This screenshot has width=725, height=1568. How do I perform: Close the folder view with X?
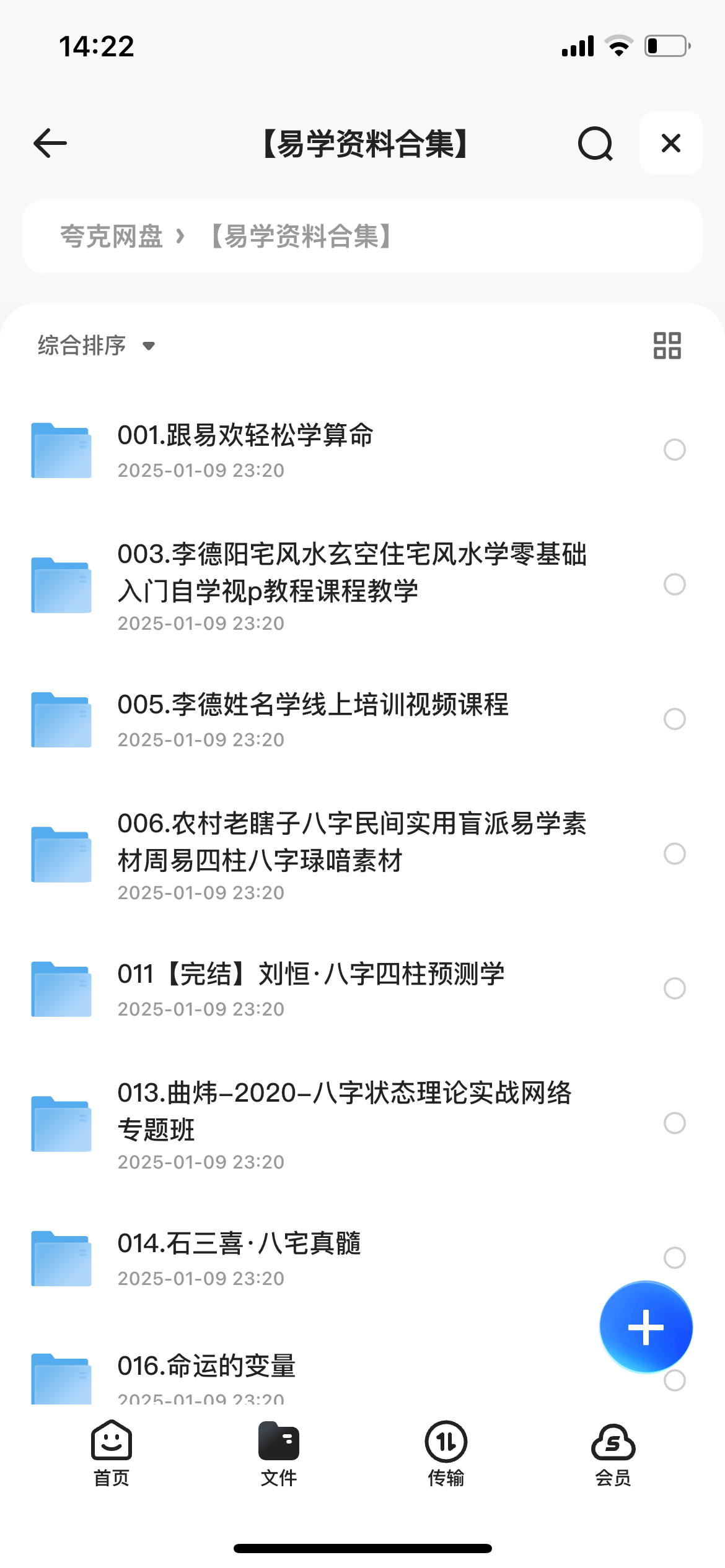[x=670, y=143]
